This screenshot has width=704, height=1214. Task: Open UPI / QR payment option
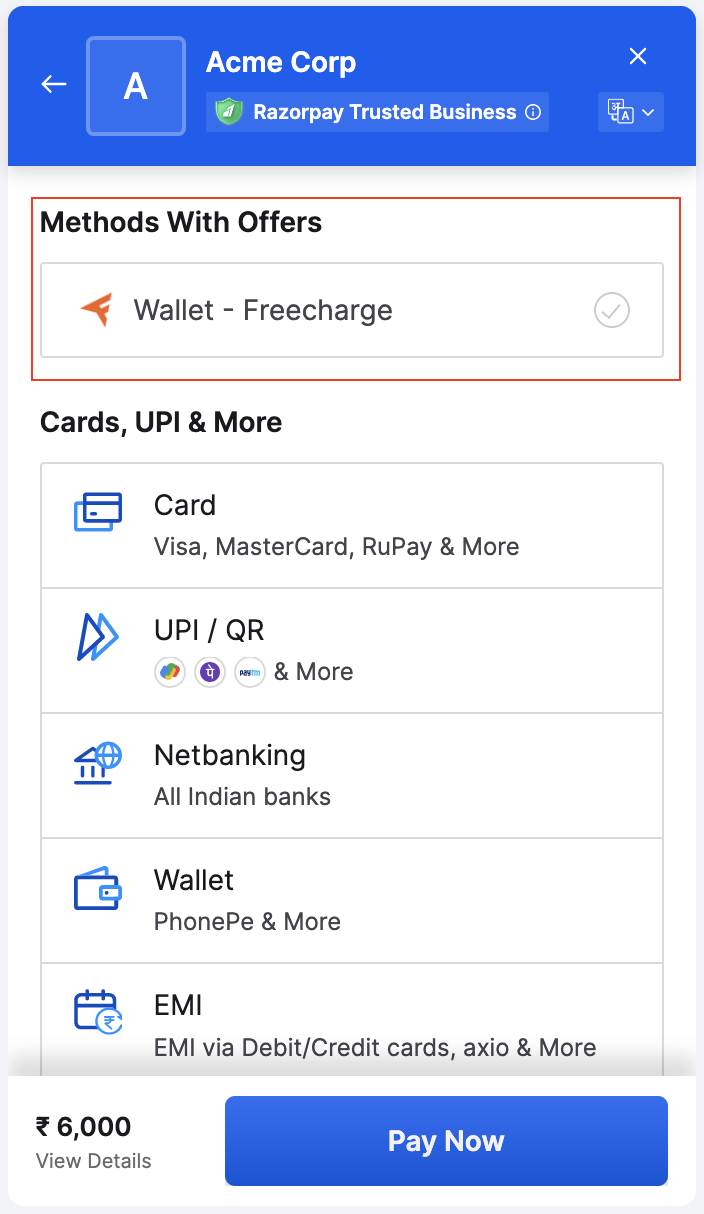352,650
